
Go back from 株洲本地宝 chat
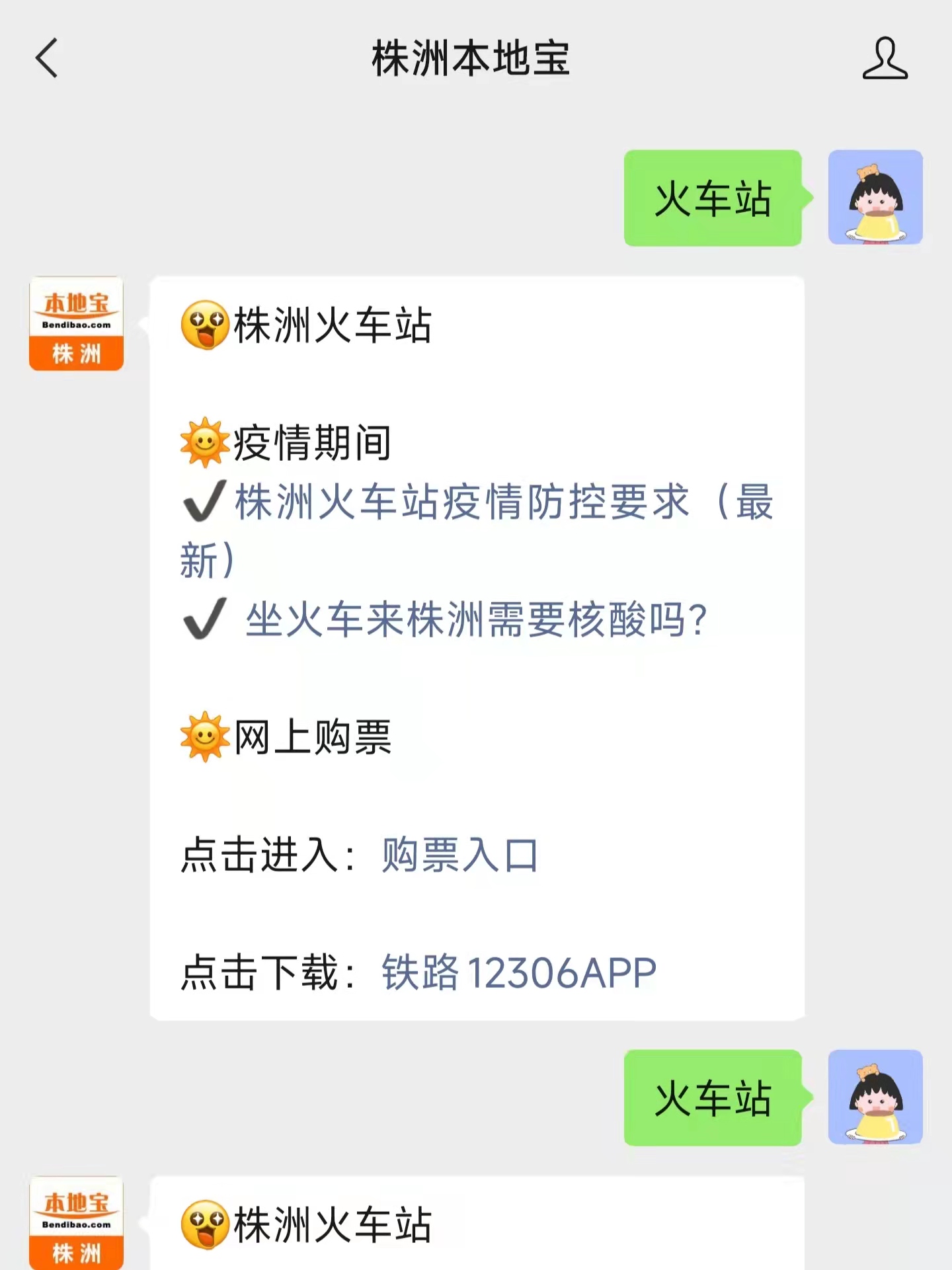click(x=46, y=58)
